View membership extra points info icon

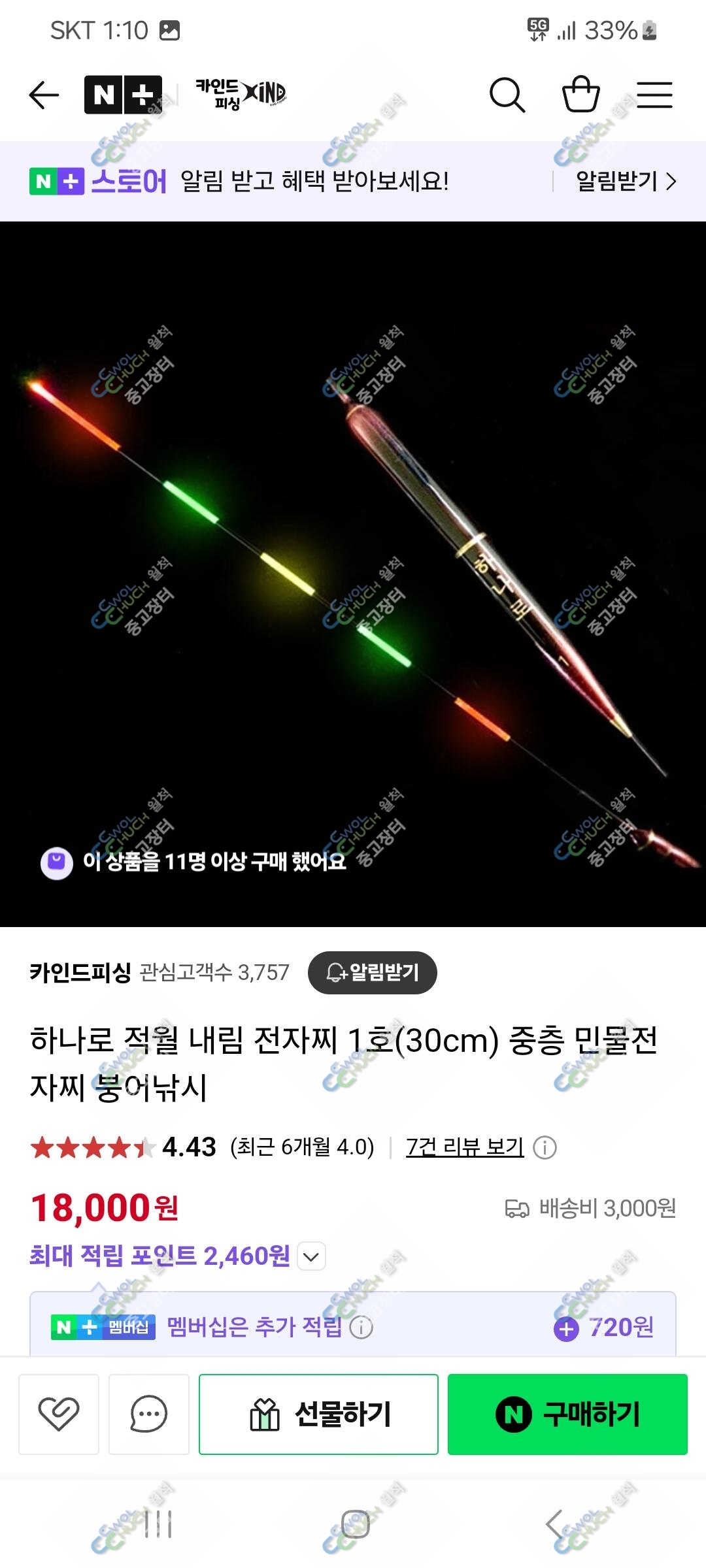(361, 1327)
